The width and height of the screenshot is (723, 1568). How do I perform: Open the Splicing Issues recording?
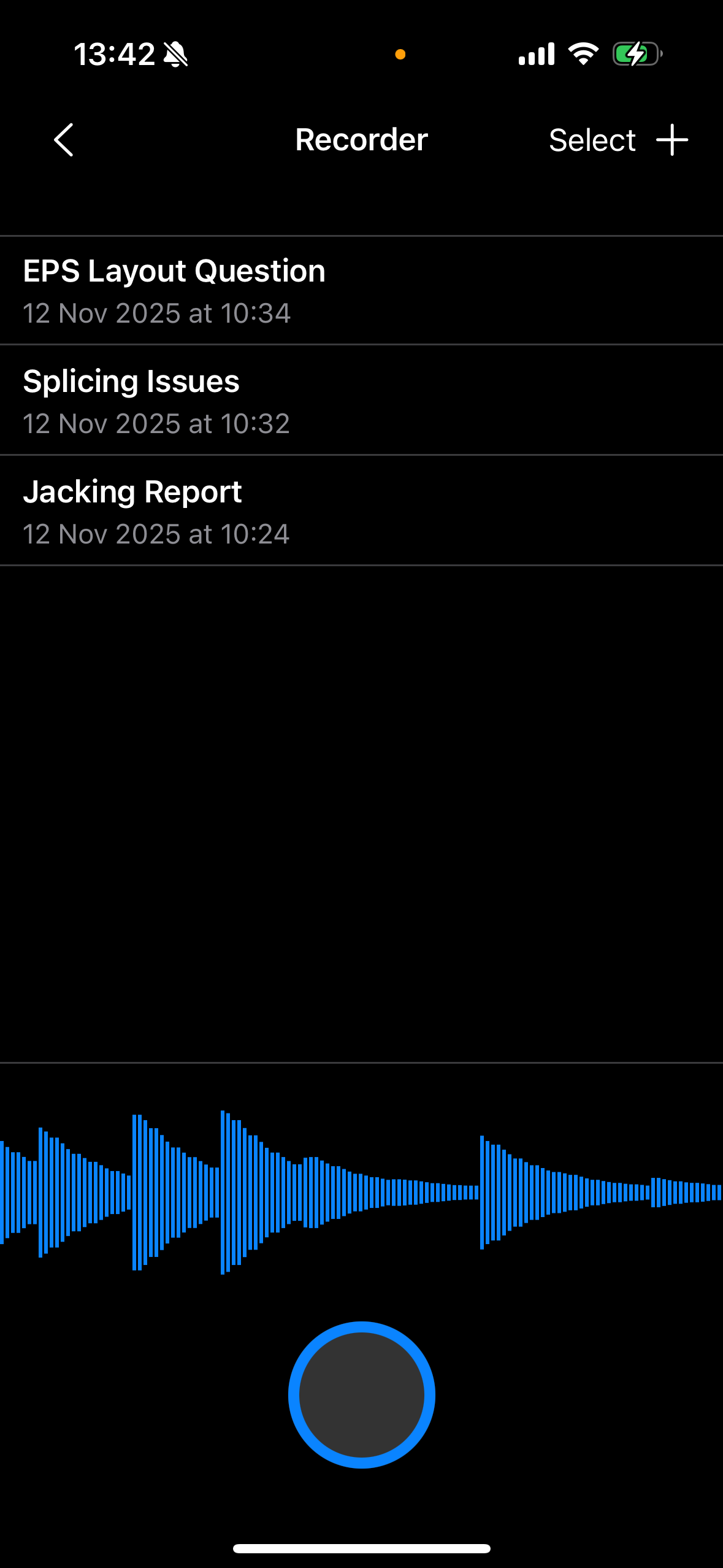pos(361,401)
